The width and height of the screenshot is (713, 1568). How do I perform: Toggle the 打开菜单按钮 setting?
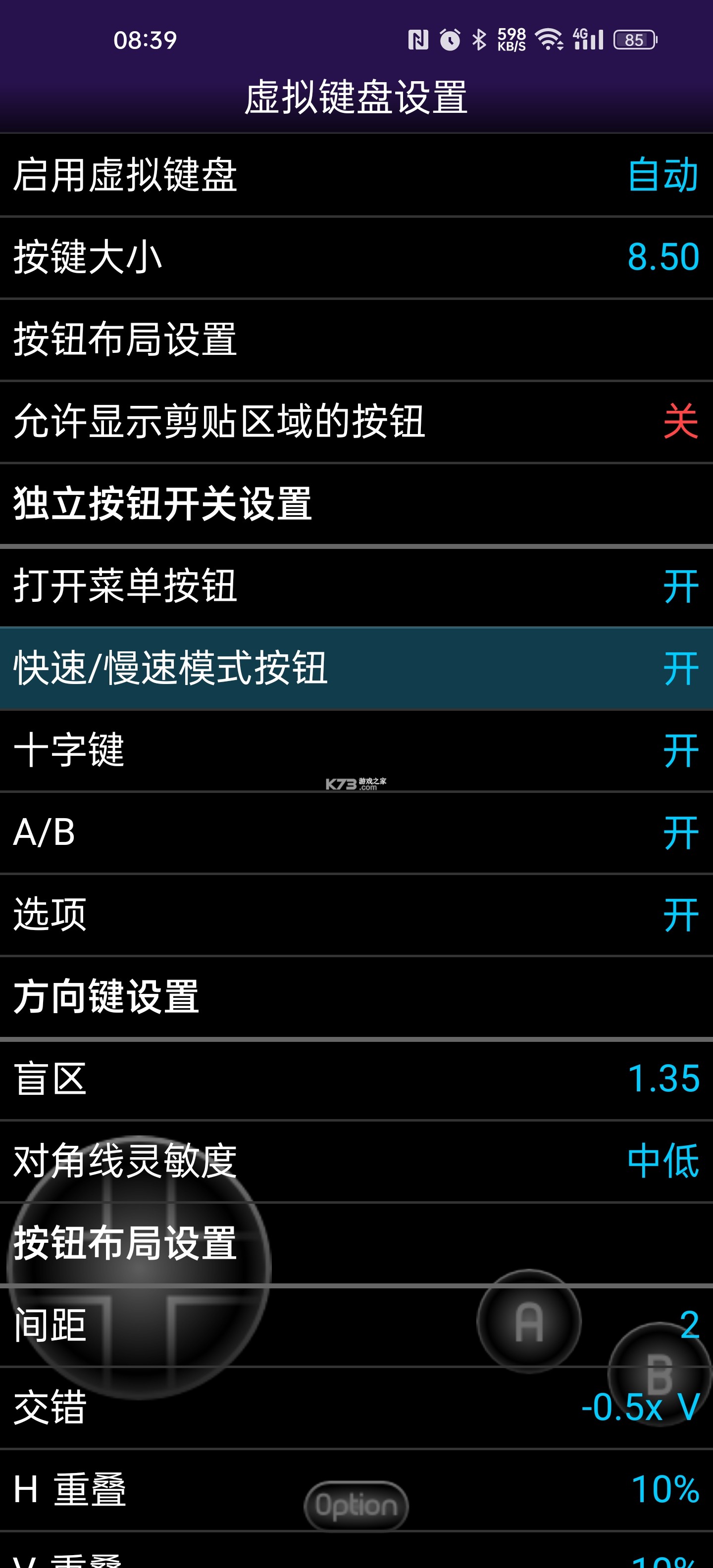356,587
